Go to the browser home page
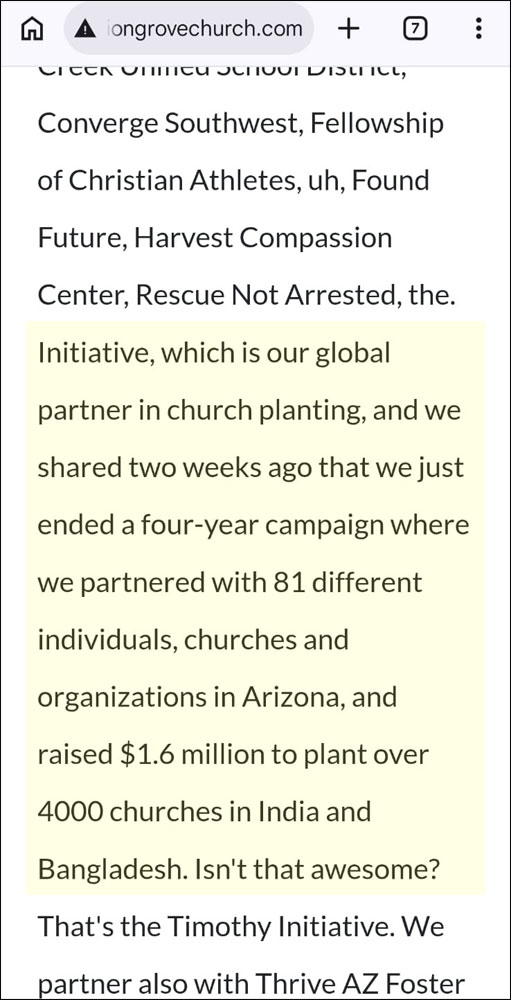Screen dimensions: 511x1000 [32, 29]
